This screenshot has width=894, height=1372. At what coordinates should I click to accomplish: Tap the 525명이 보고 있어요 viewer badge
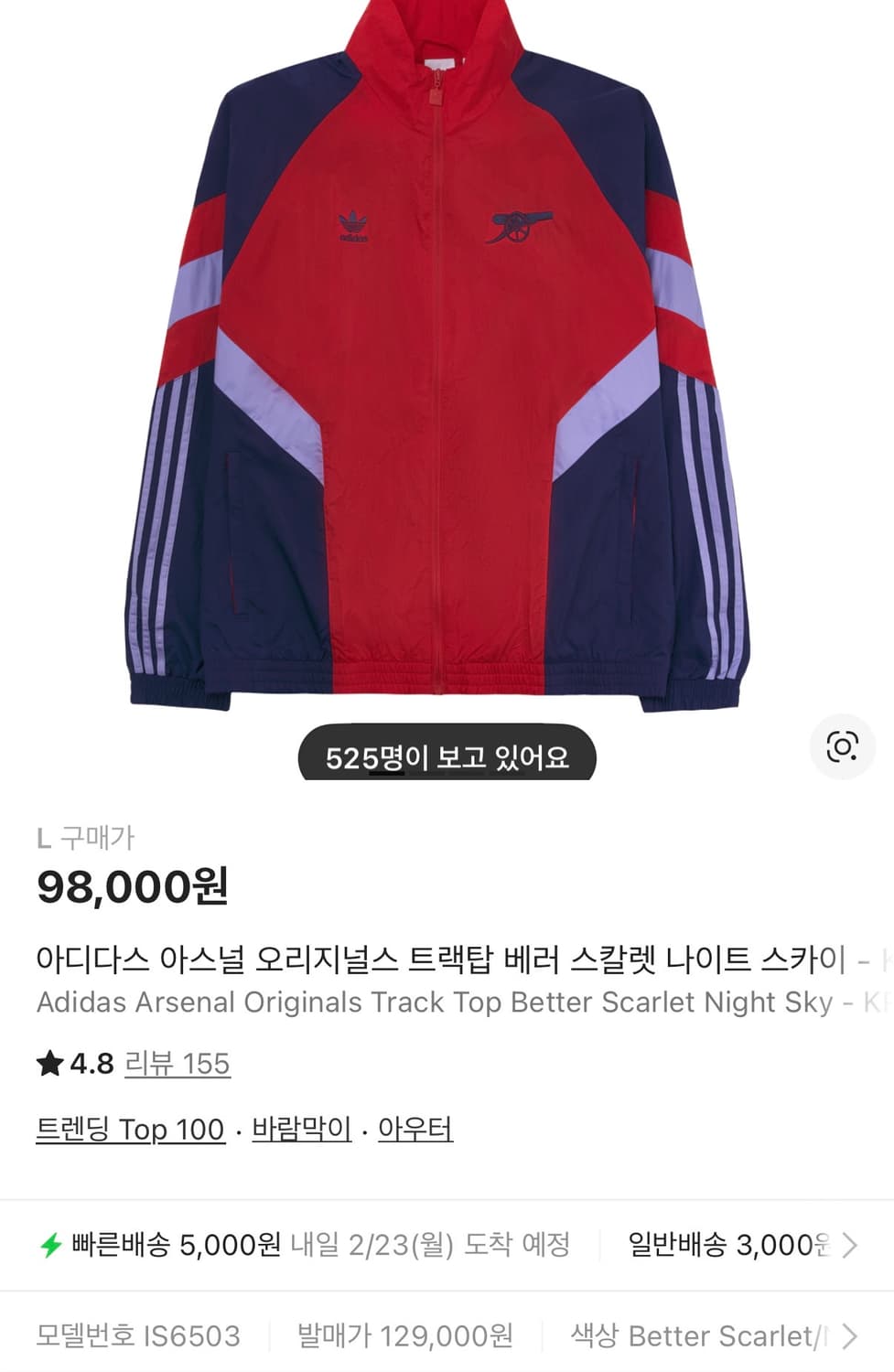pos(448,756)
